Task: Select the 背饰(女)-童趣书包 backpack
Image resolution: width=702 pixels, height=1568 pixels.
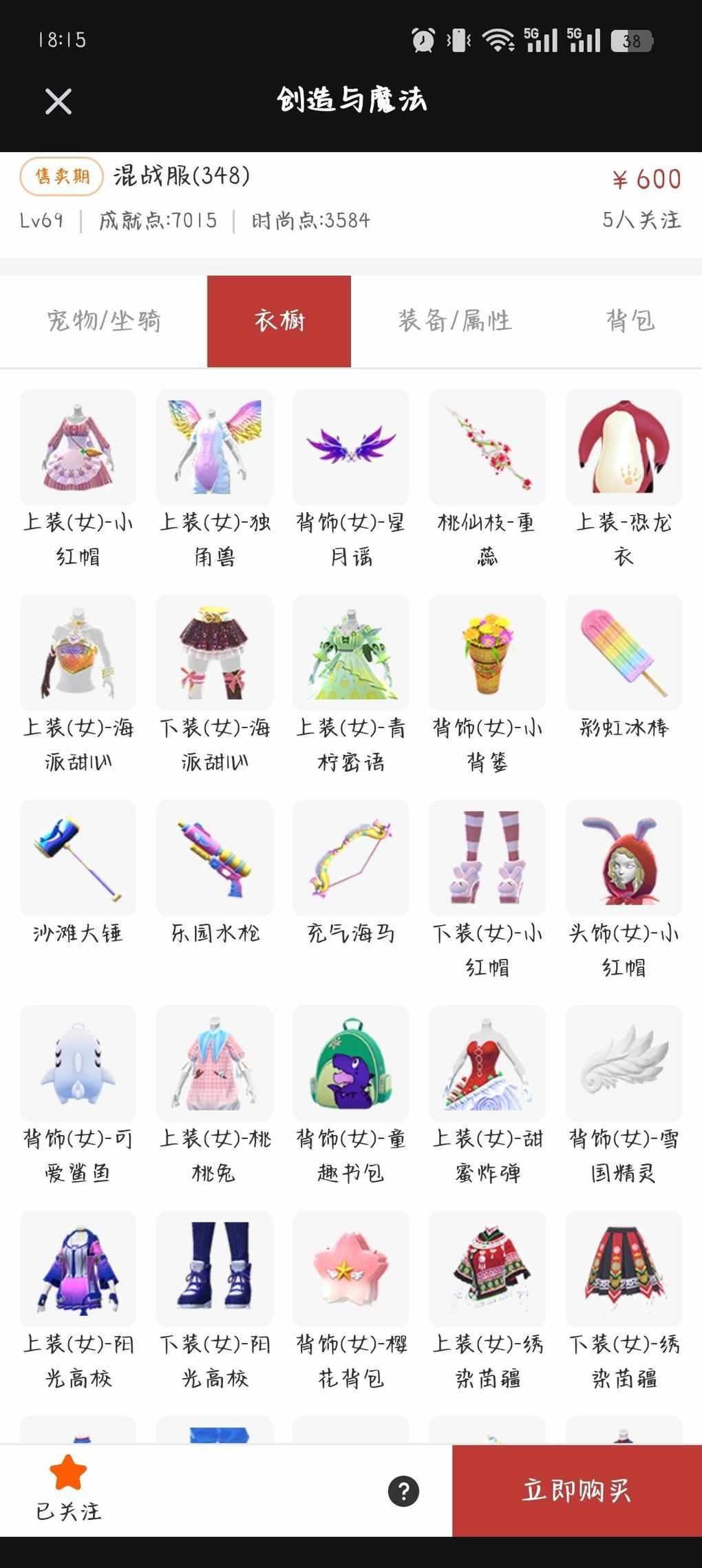Action: click(351, 1063)
